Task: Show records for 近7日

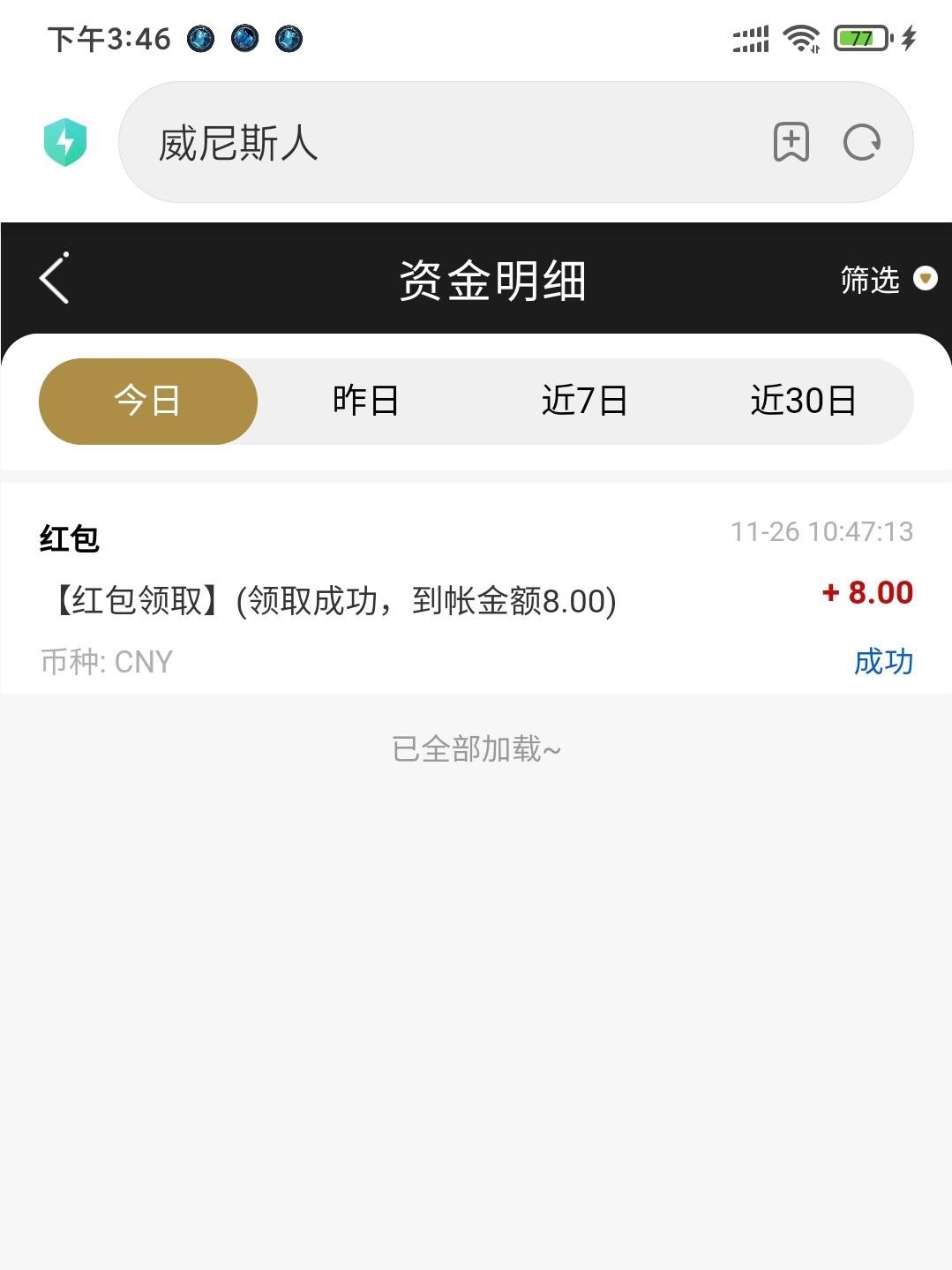Action: pyautogui.click(x=584, y=401)
